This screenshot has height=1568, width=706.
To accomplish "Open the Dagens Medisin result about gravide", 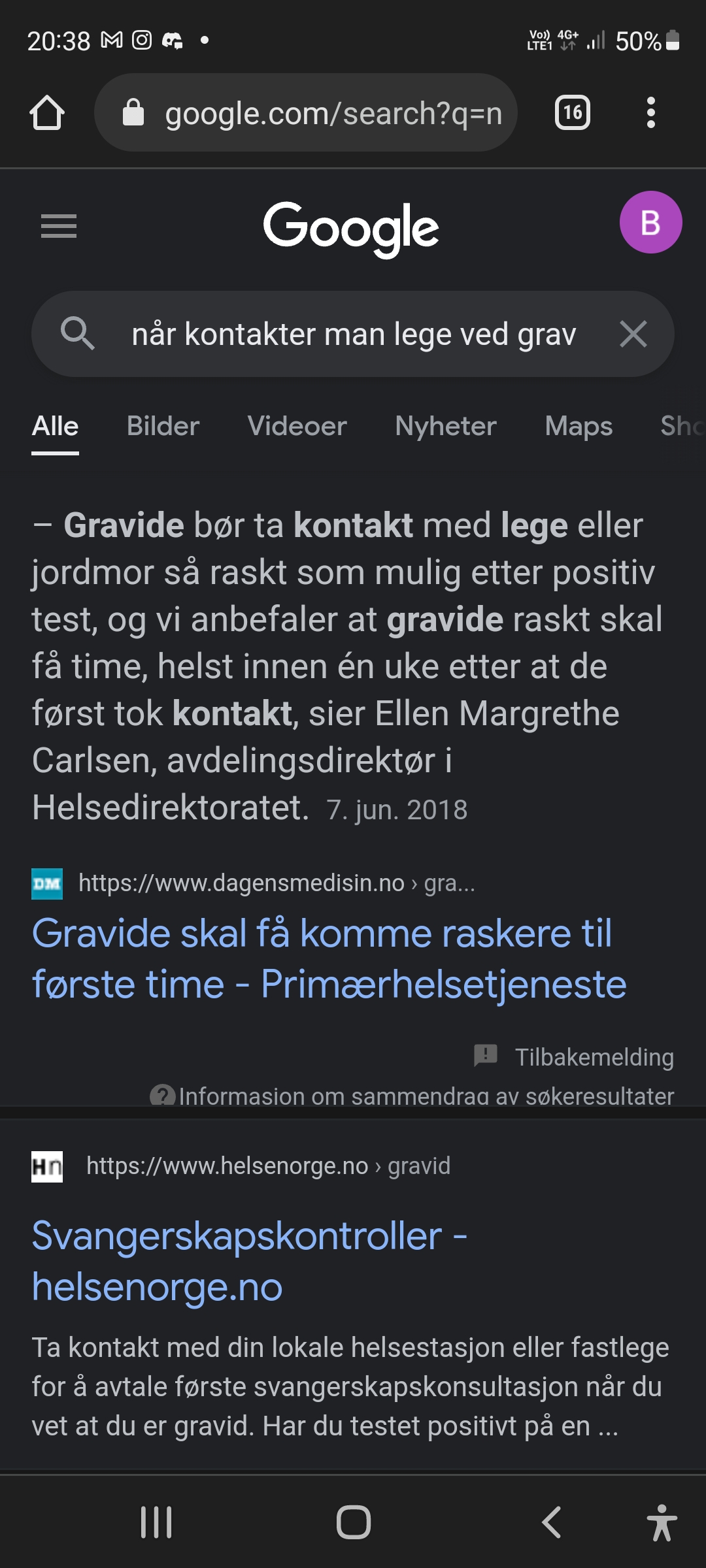I will click(329, 958).
